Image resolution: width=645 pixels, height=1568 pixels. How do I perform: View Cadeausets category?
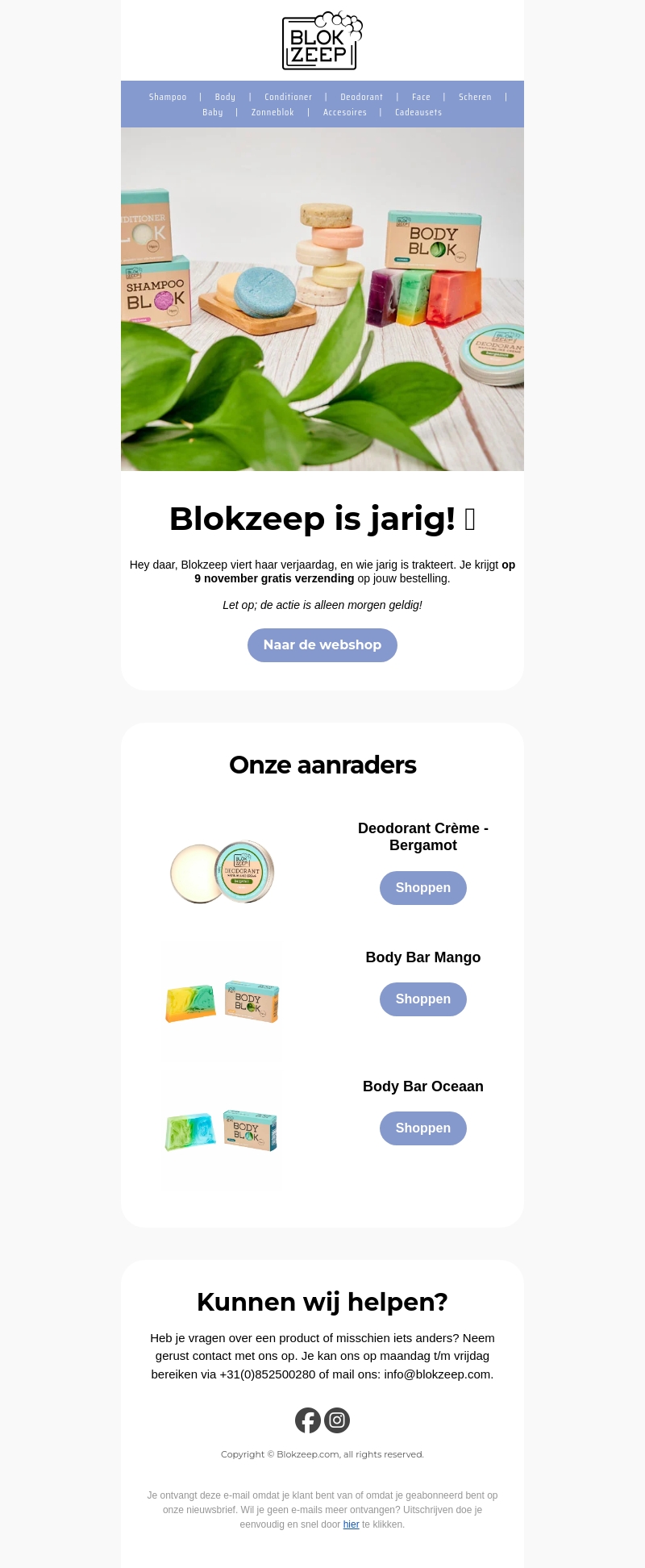[x=418, y=112]
